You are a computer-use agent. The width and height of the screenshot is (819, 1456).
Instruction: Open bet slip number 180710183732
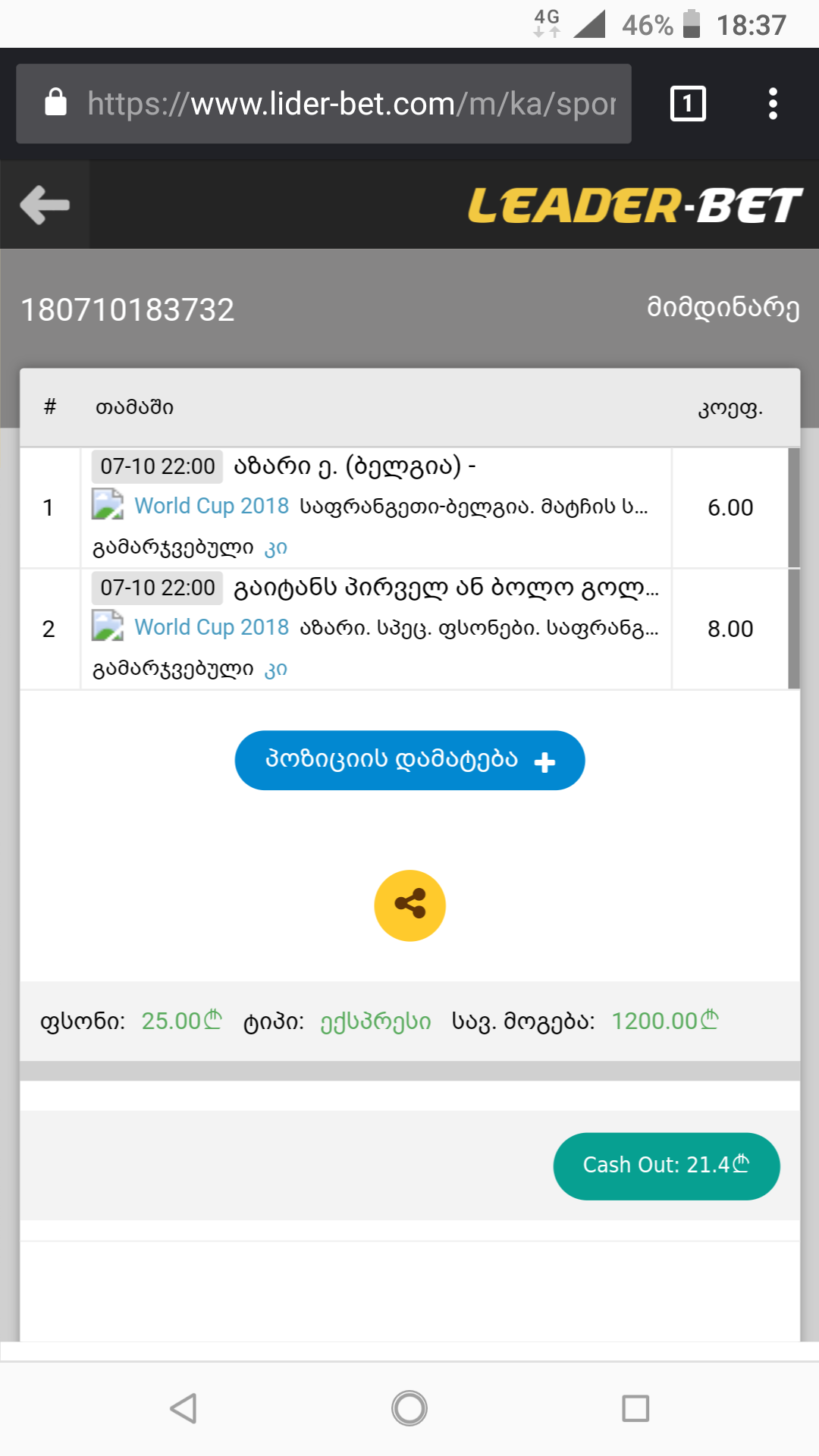point(127,307)
